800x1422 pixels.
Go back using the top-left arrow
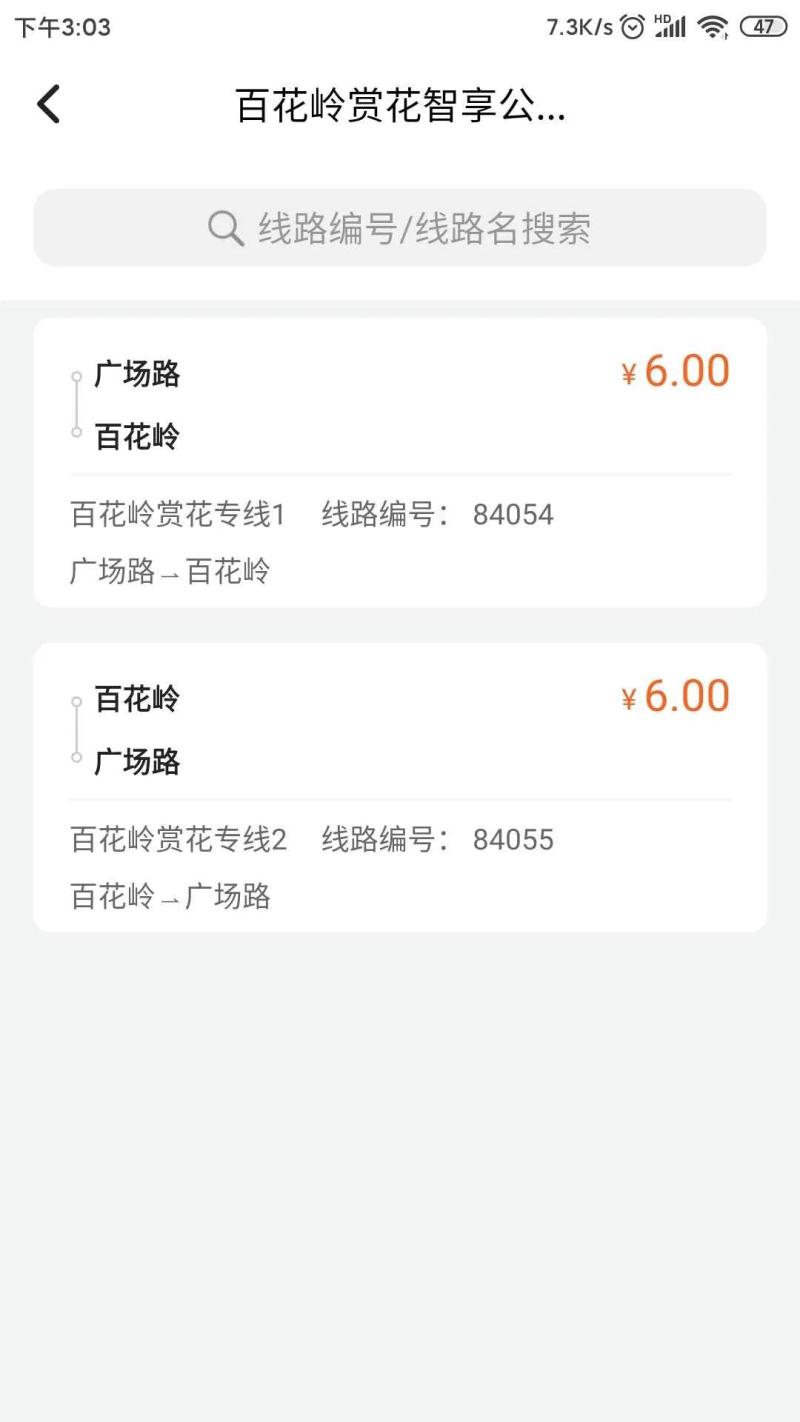click(x=48, y=104)
